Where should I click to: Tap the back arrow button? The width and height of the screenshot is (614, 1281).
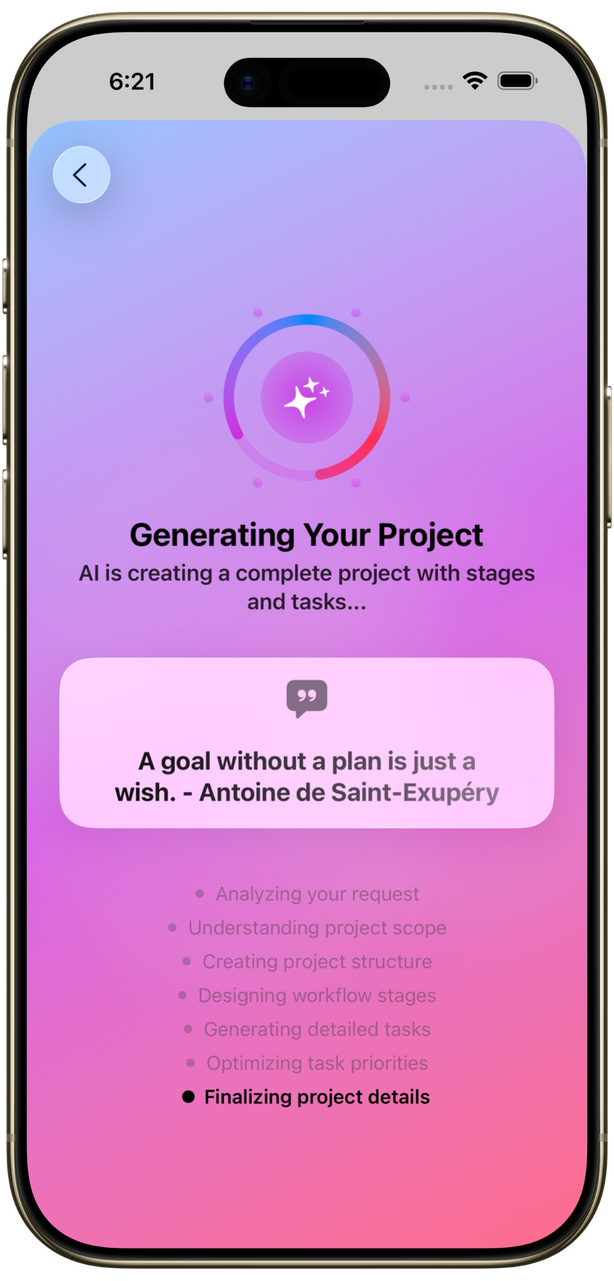click(x=81, y=175)
